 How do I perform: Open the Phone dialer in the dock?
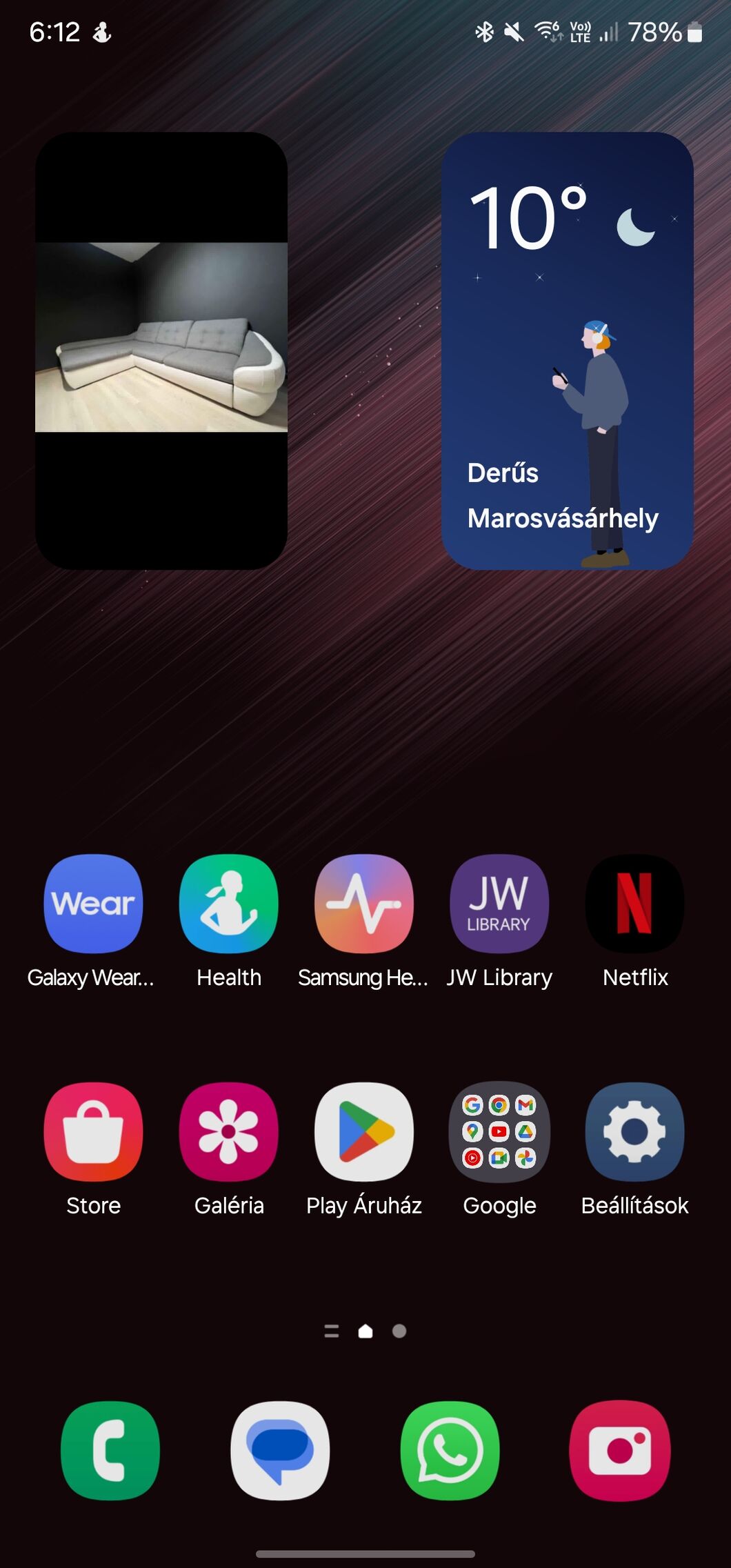[110, 1450]
